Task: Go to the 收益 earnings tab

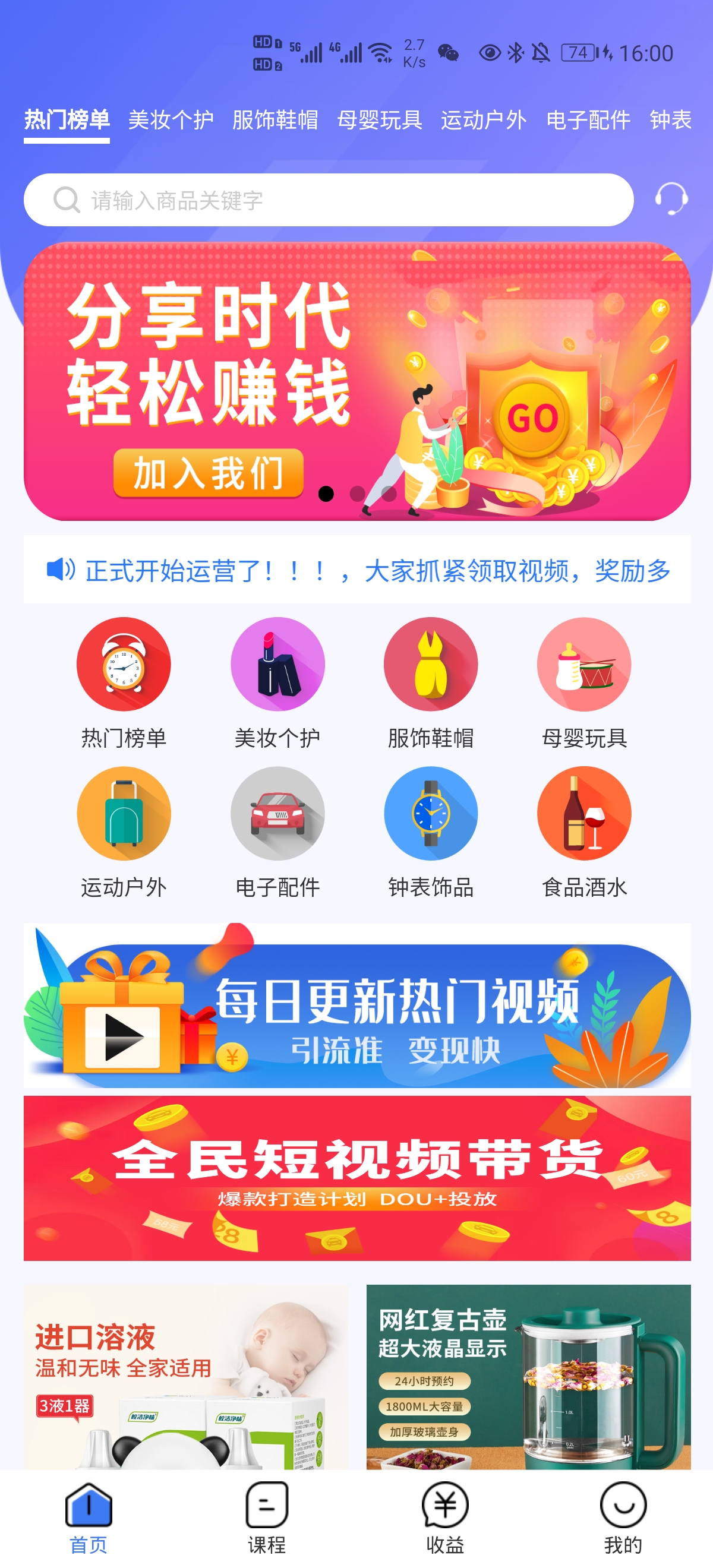Action: (x=445, y=1517)
